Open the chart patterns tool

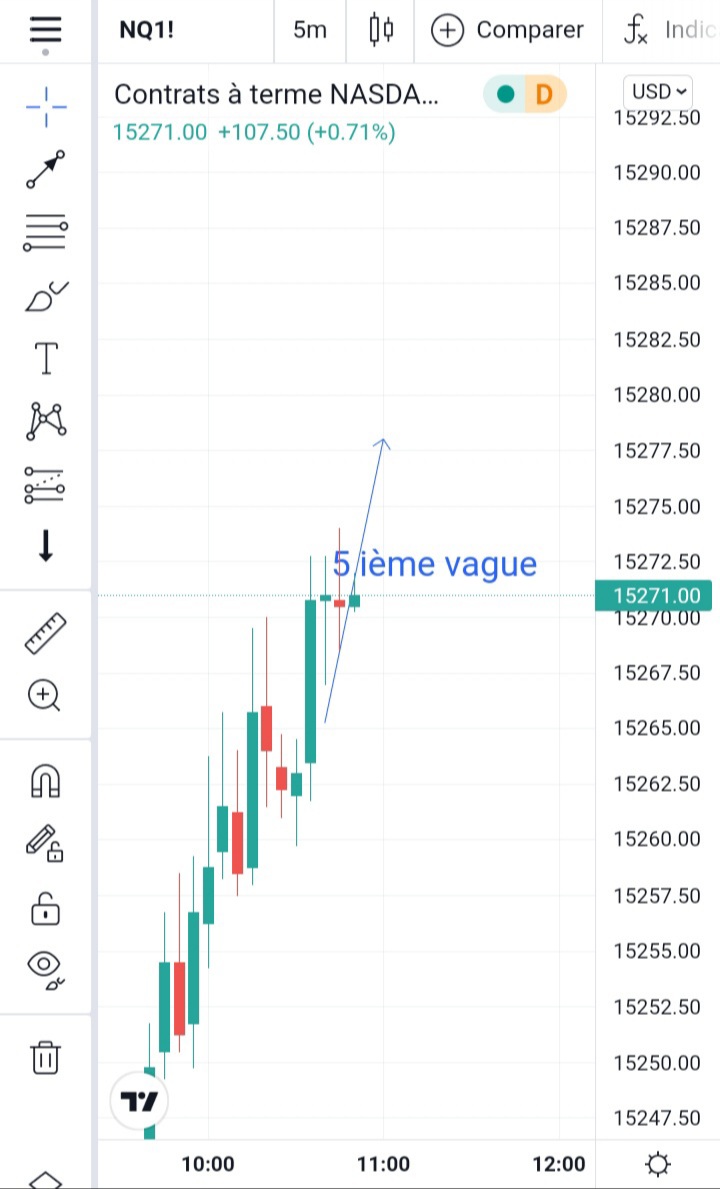pyautogui.click(x=46, y=420)
